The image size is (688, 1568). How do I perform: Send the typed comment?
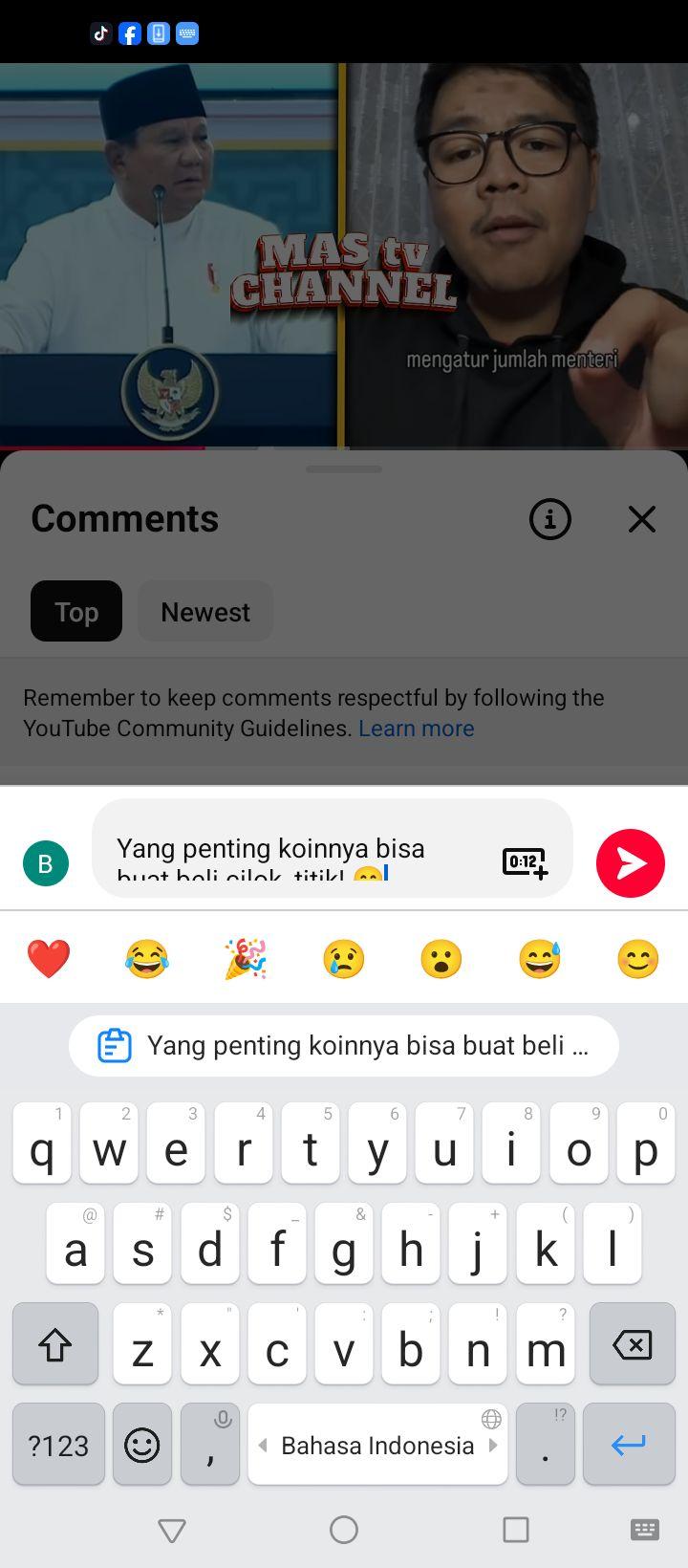[631, 863]
